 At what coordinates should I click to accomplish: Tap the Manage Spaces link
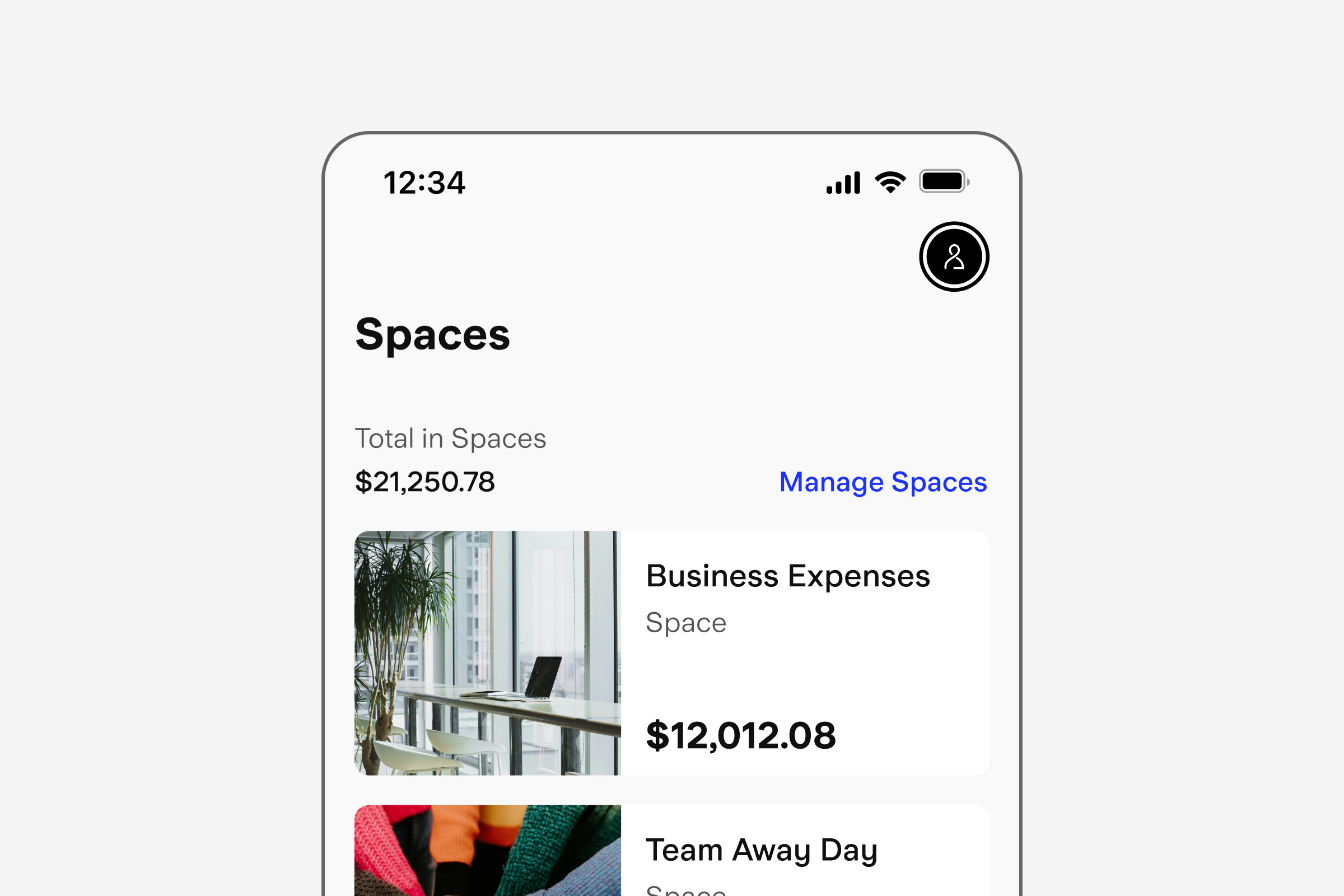[883, 482]
